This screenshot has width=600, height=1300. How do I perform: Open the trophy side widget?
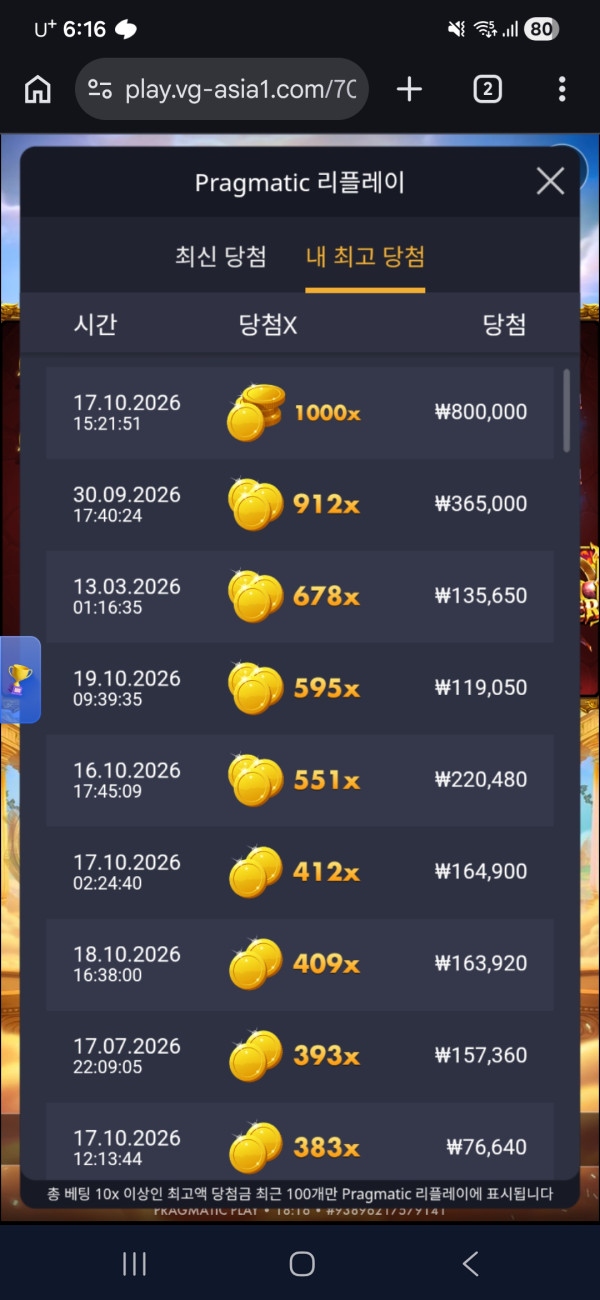[x=19, y=680]
